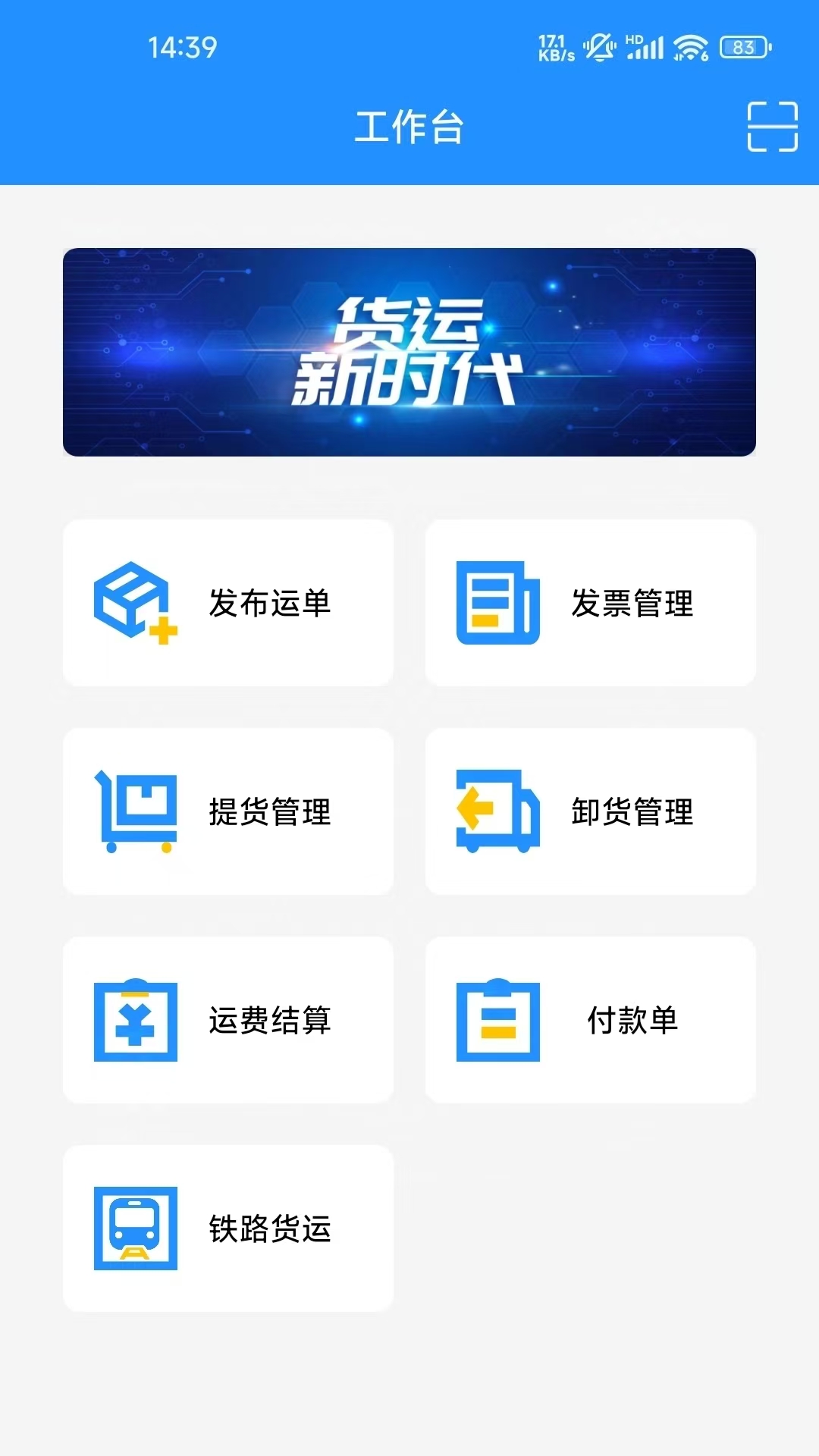Screen dimensions: 819x1456
Task: Open the 付款单 clipboard icon
Action: (x=497, y=1020)
